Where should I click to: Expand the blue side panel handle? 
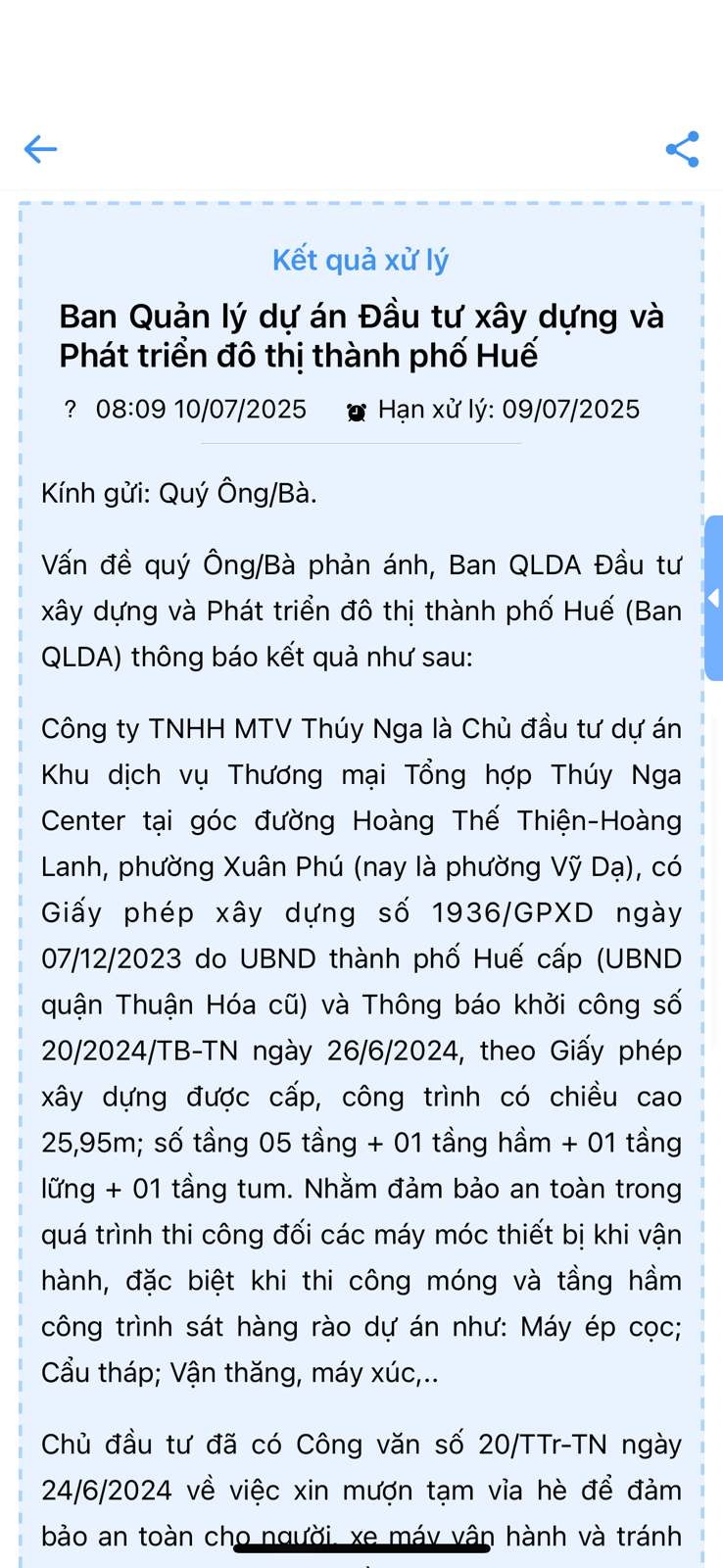point(713,598)
